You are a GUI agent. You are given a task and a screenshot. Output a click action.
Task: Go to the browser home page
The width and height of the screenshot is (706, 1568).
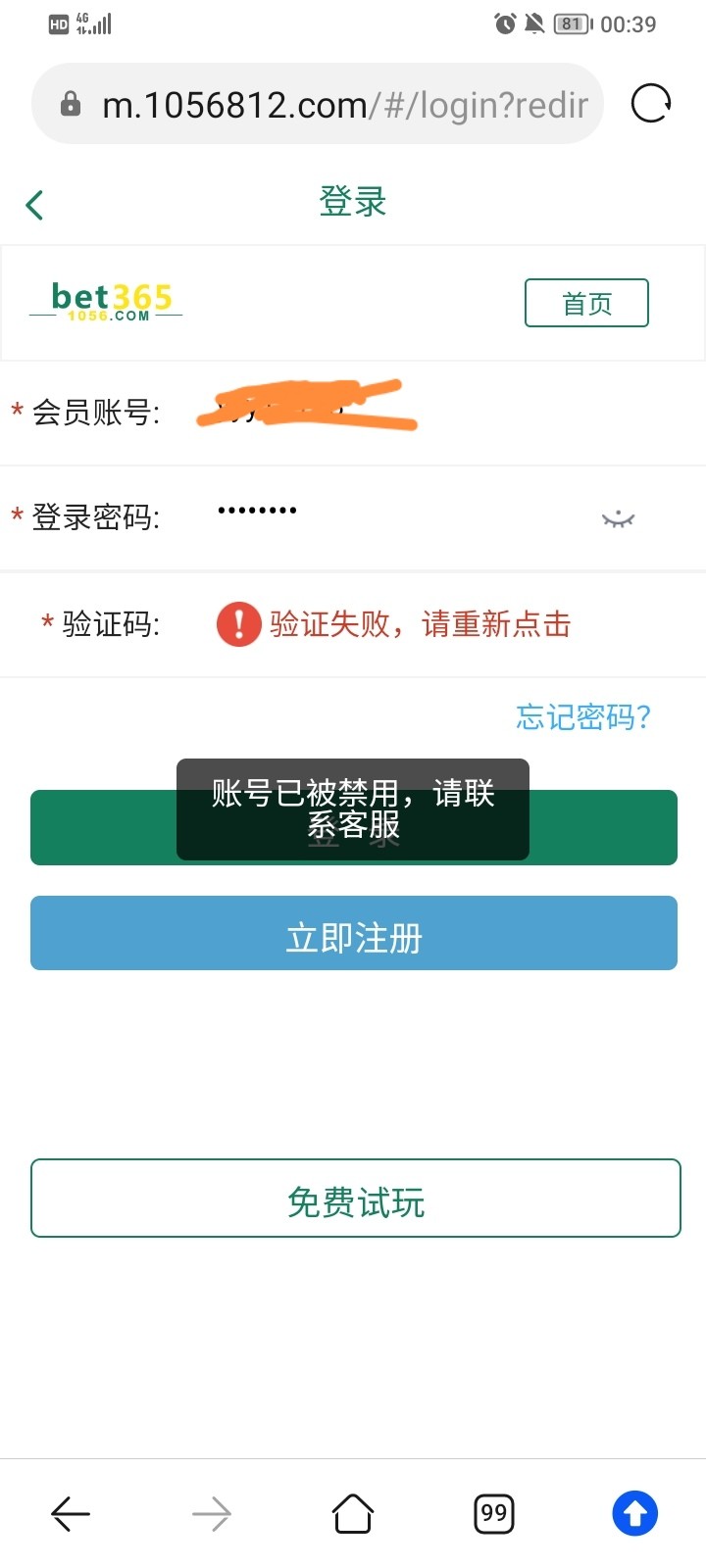pos(353,1514)
